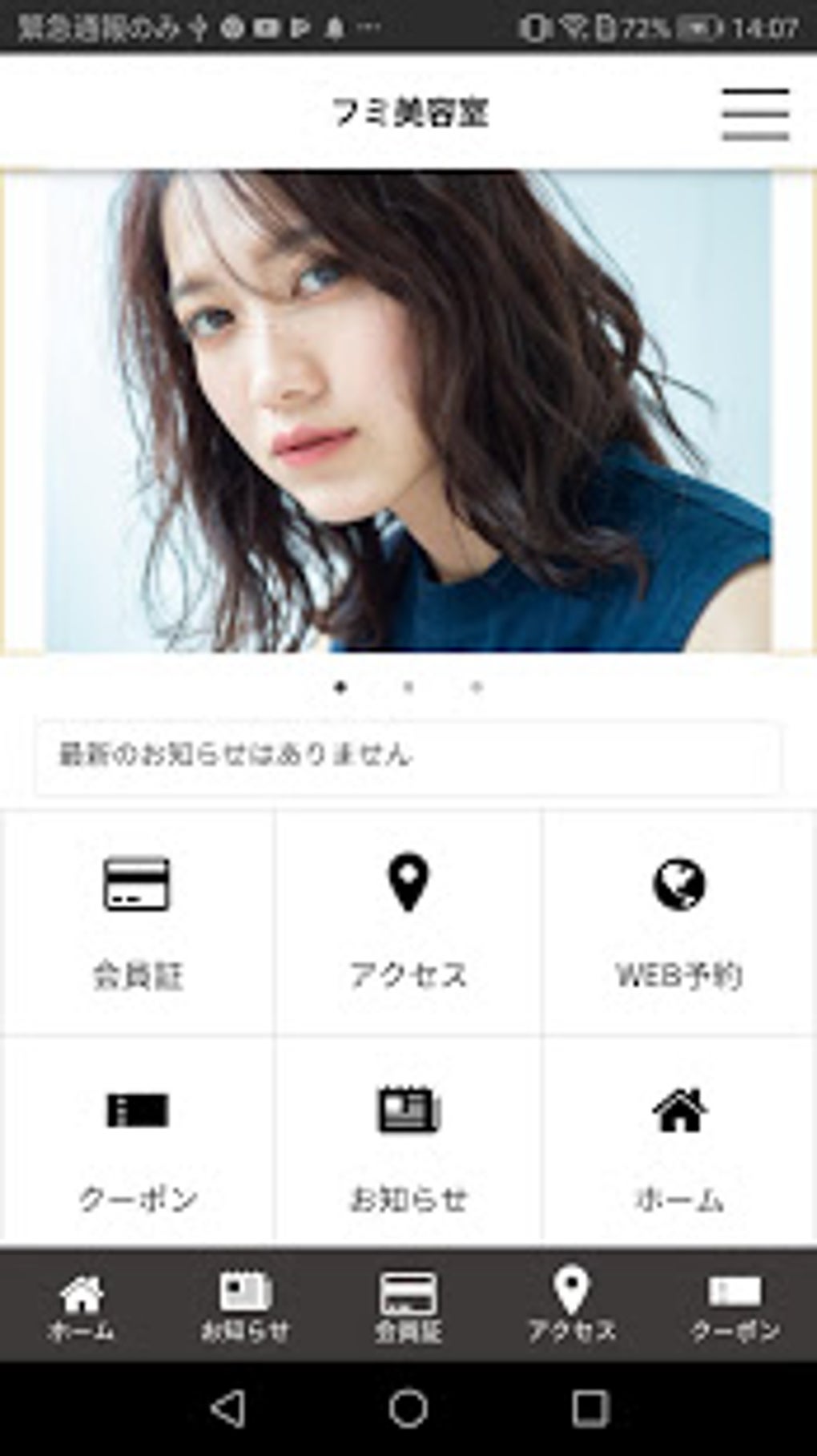Open the お知らせ grid tile
The height and width of the screenshot is (1456, 817).
point(408,1142)
